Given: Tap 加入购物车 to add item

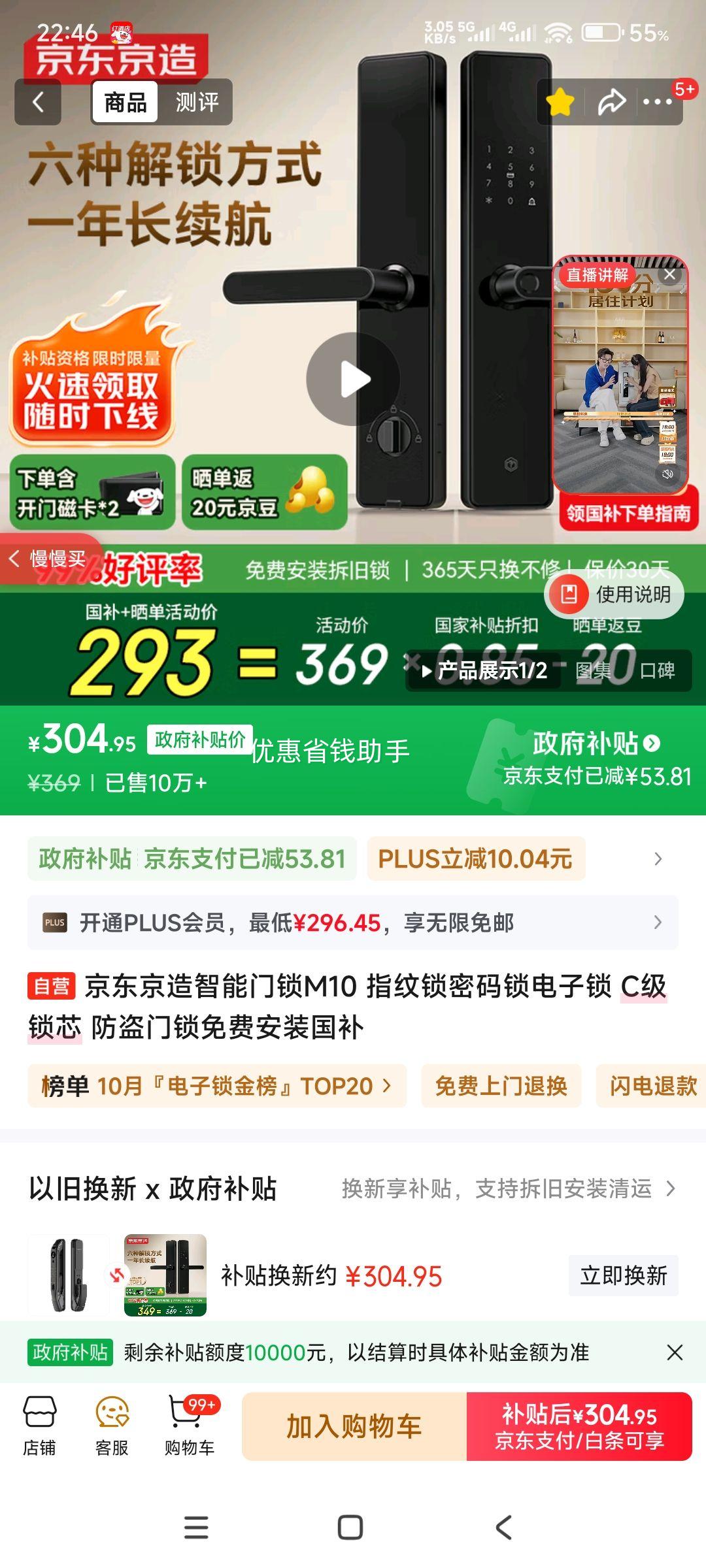Looking at the screenshot, I should [x=354, y=1426].
